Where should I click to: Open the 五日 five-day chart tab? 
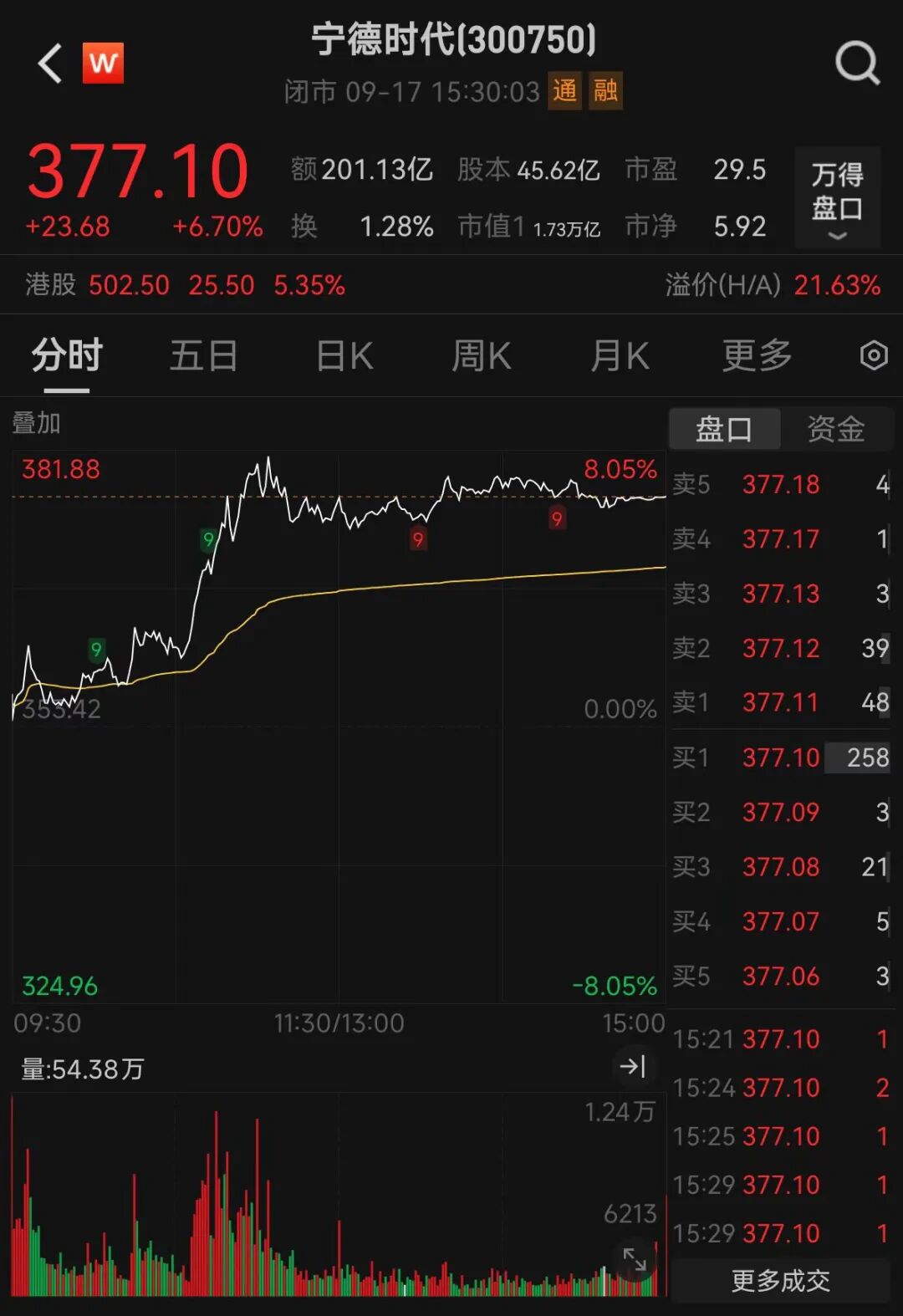click(x=203, y=355)
